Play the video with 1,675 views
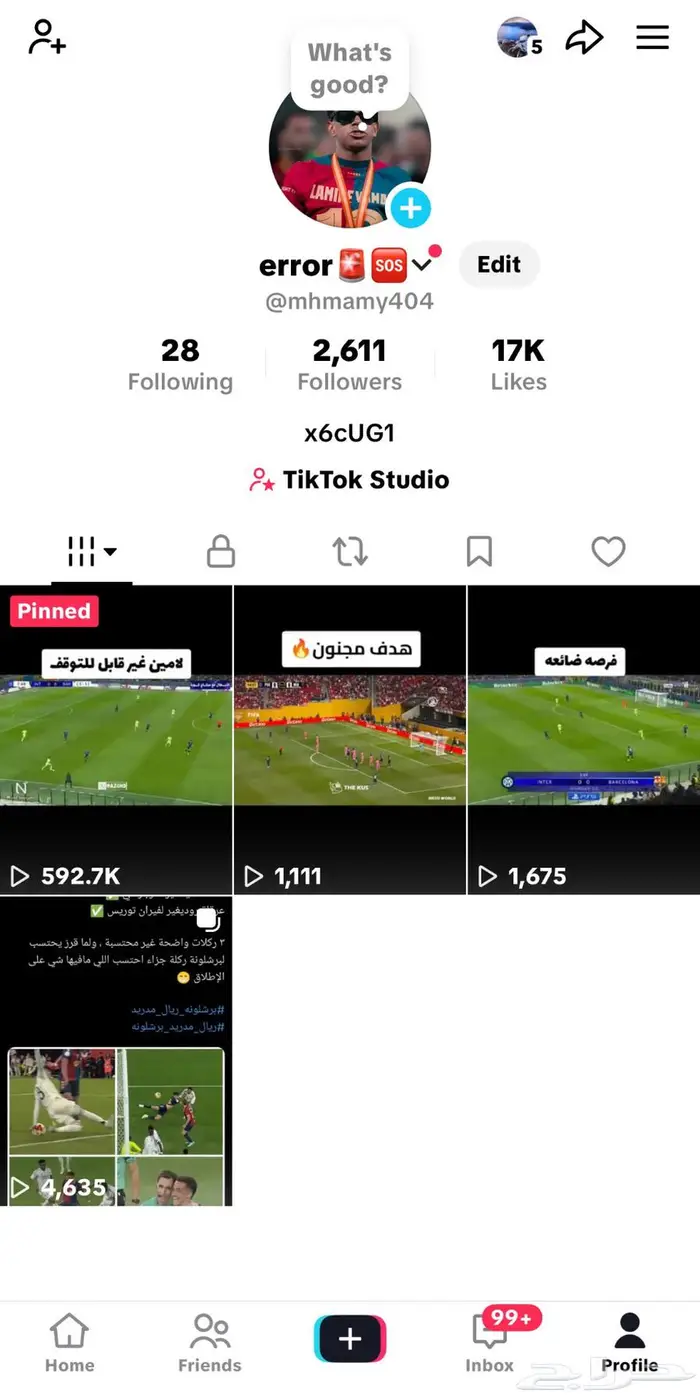 [x=583, y=740]
